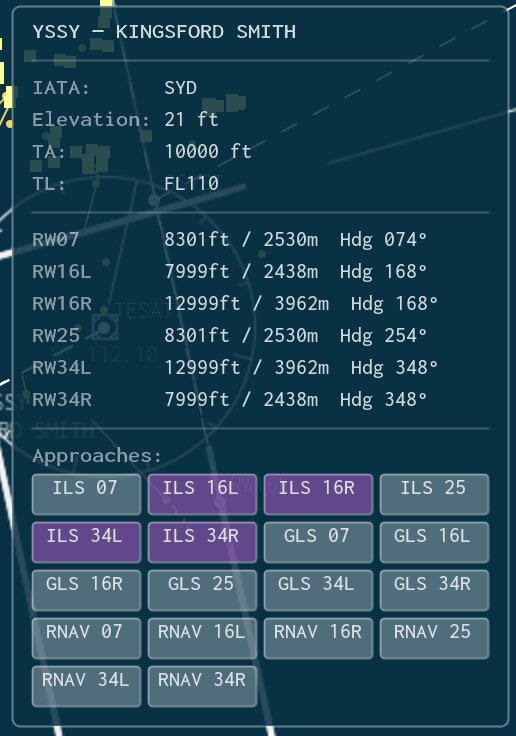Tap RNAV 34R approach button

click(x=202, y=686)
